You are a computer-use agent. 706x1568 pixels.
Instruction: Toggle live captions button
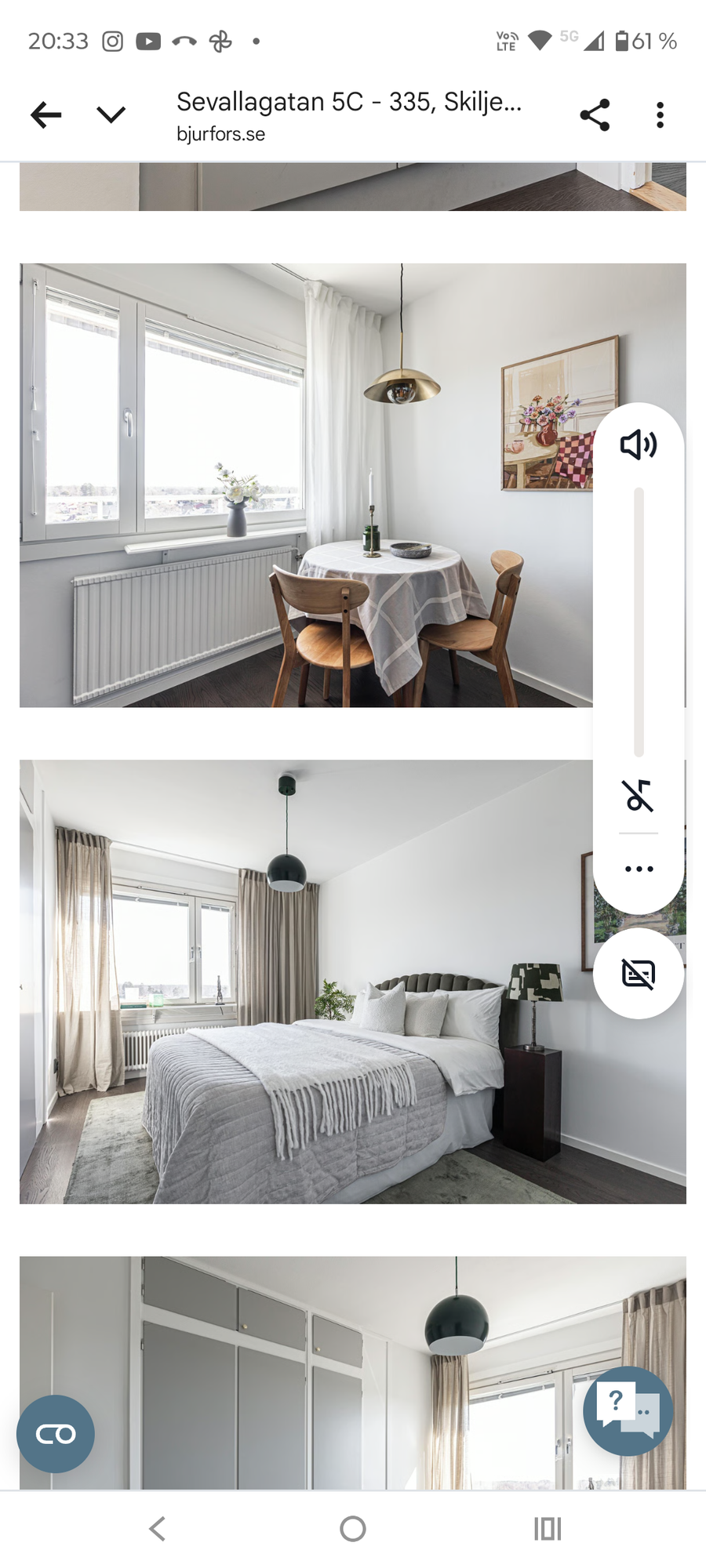(x=639, y=974)
